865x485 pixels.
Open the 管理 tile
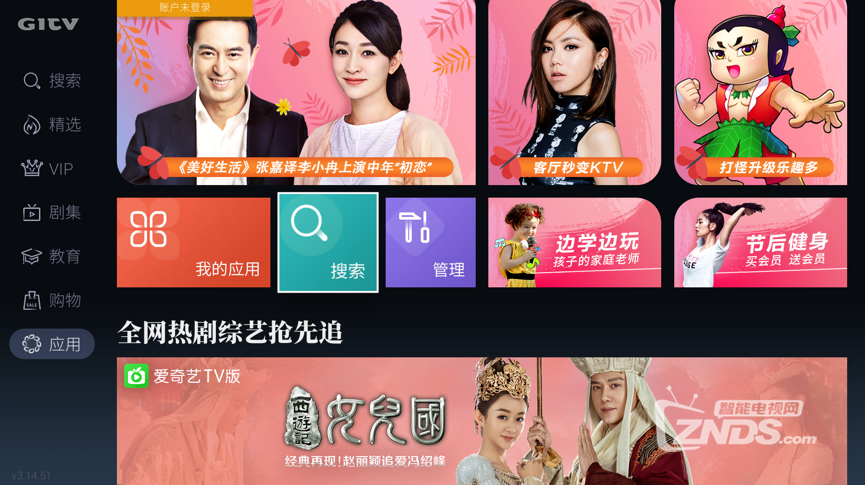(430, 242)
